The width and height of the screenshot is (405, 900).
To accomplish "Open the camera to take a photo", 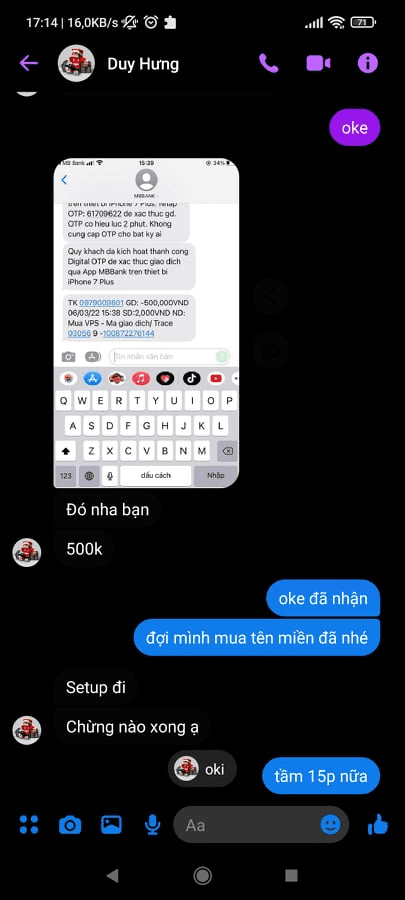I will click(x=70, y=825).
